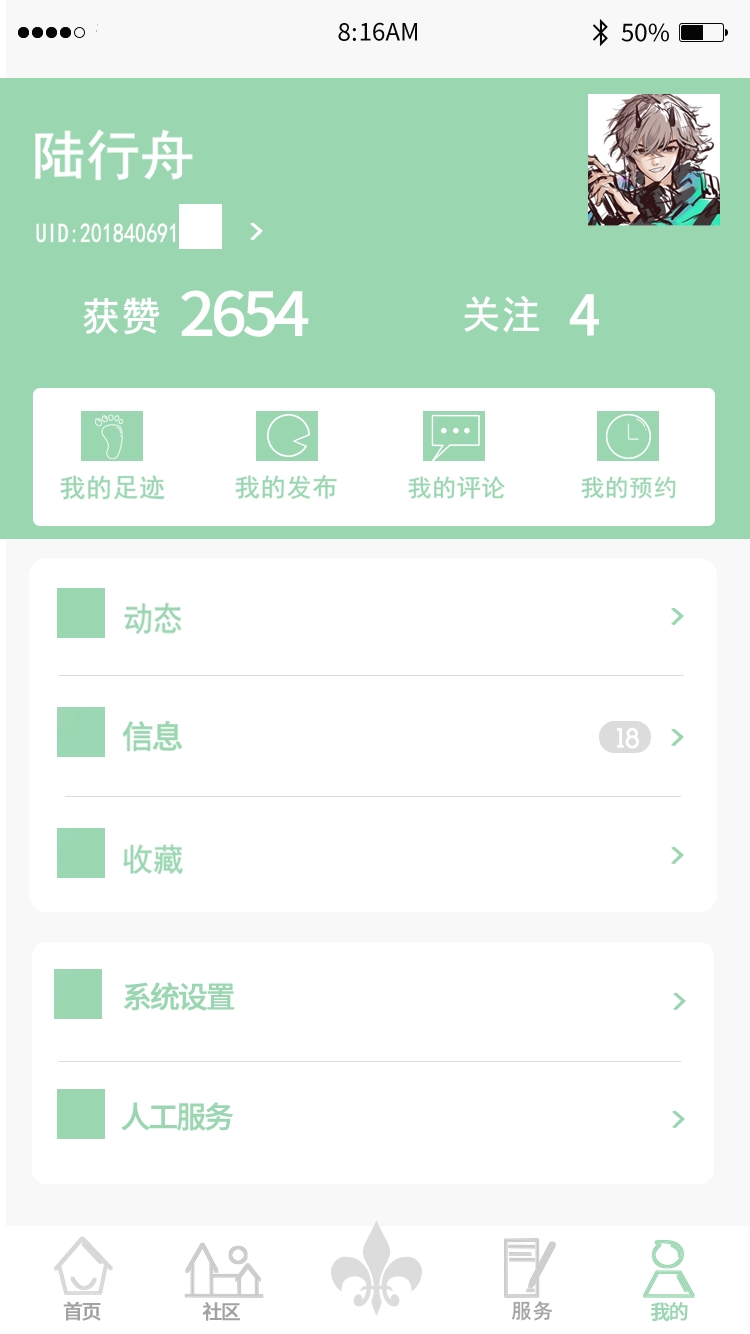Select the 我的 tab
This screenshot has width=750, height=1334.
point(669,1280)
